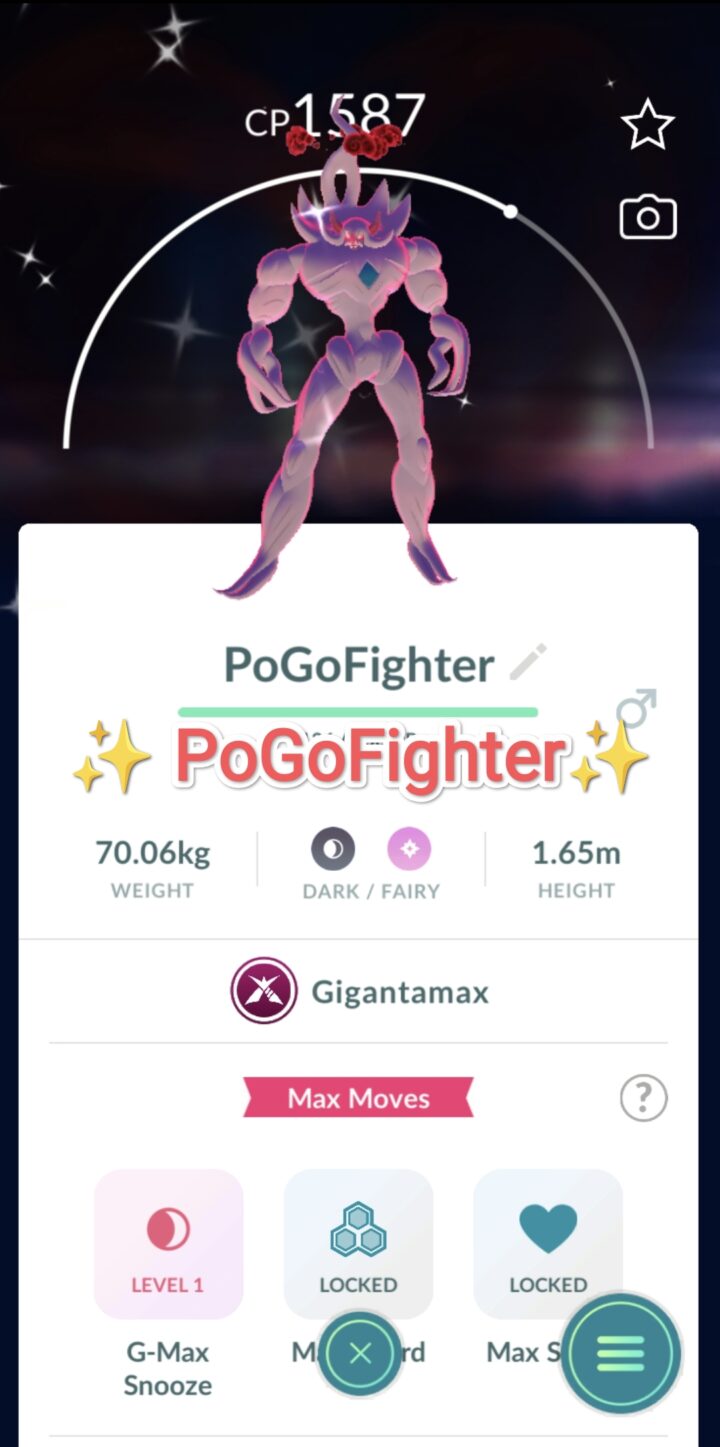Tap the Fairy type icon

coord(408,847)
